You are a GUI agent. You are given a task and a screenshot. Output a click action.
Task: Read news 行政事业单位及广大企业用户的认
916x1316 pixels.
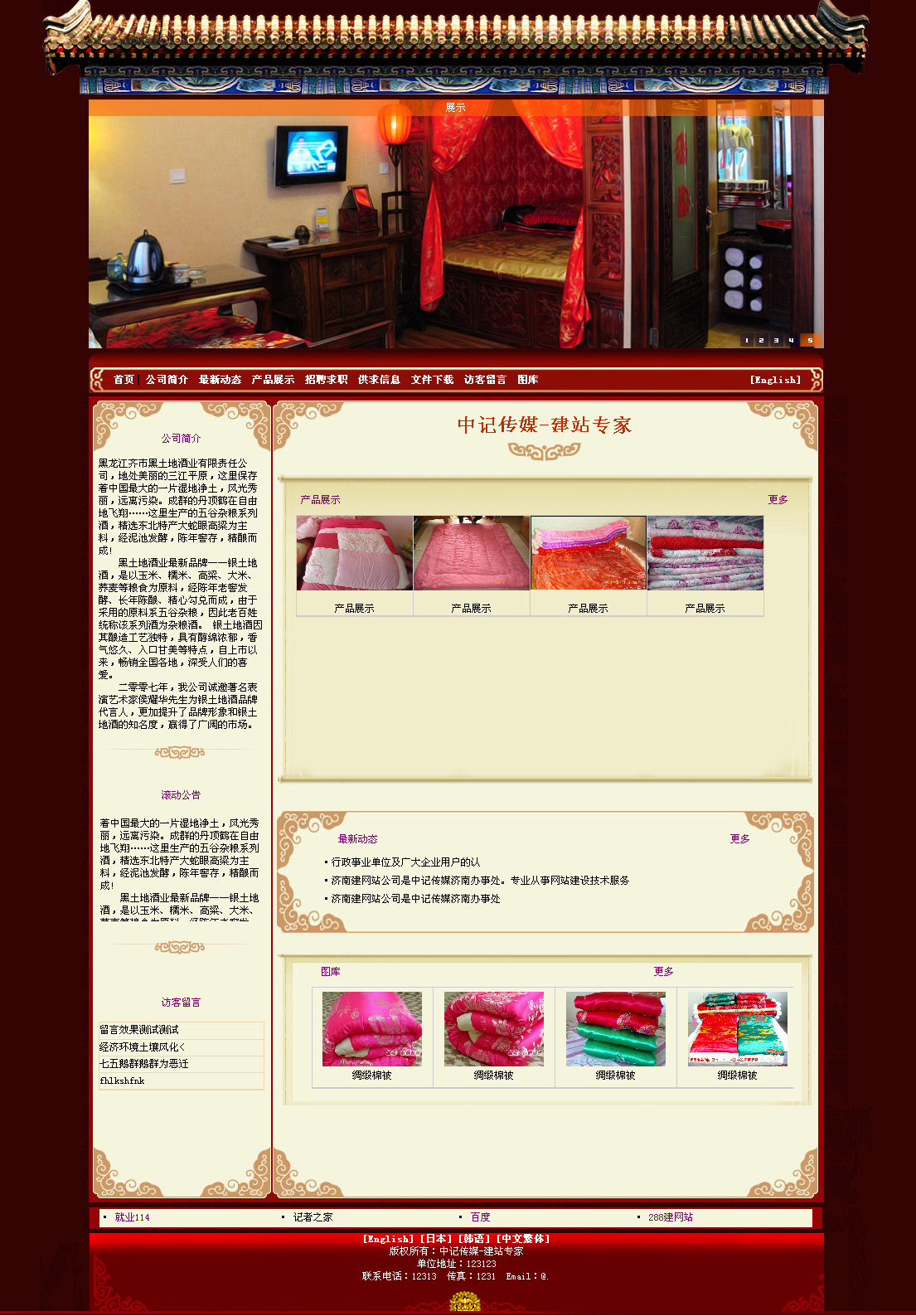(x=405, y=862)
